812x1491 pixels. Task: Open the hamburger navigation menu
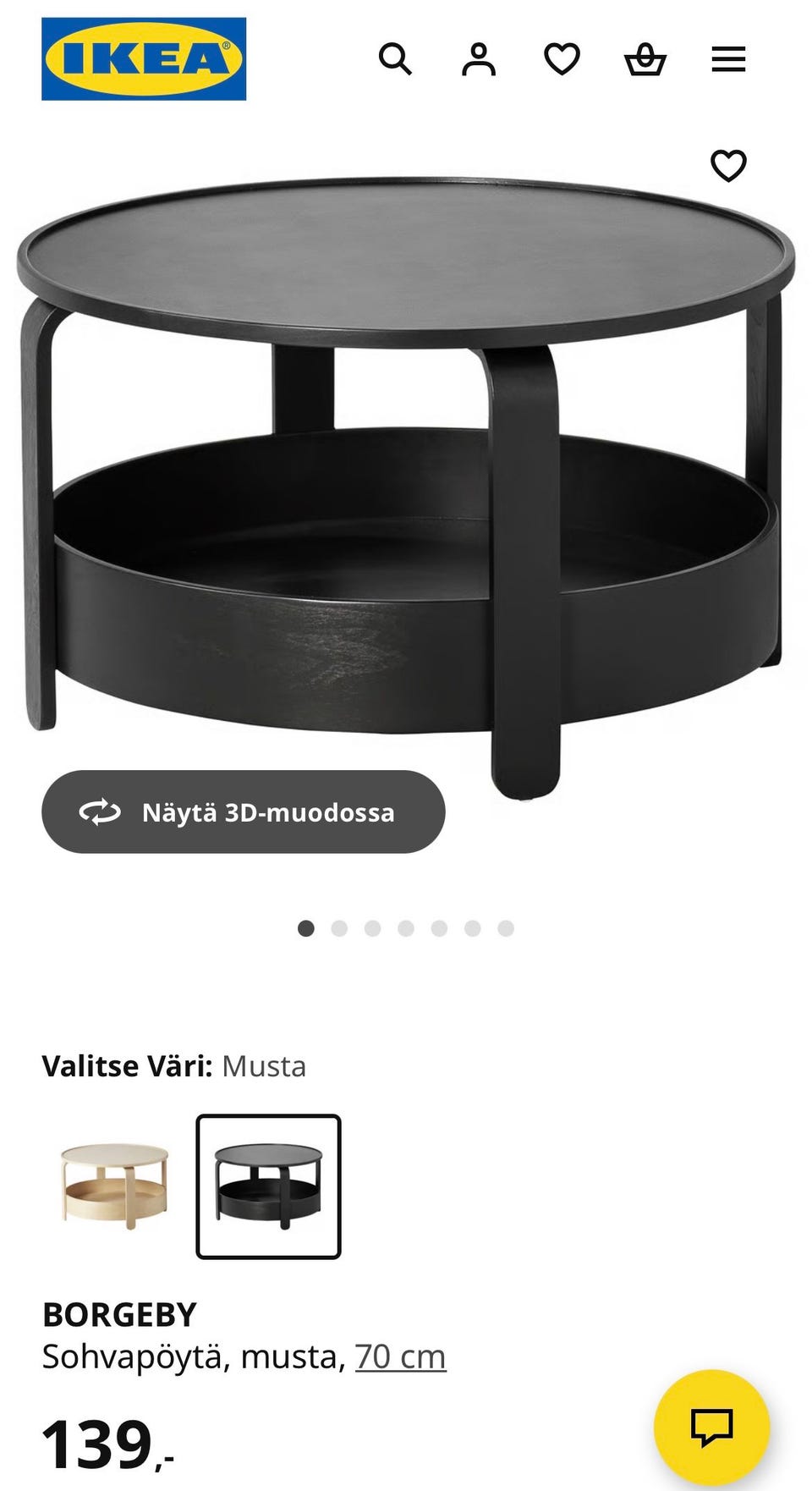[728, 59]
